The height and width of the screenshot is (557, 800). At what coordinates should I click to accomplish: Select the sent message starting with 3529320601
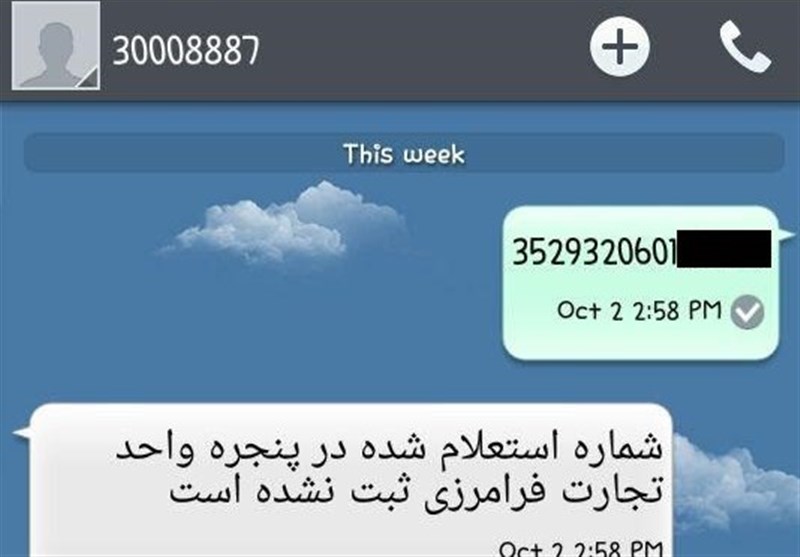click(x=640, y=280)
